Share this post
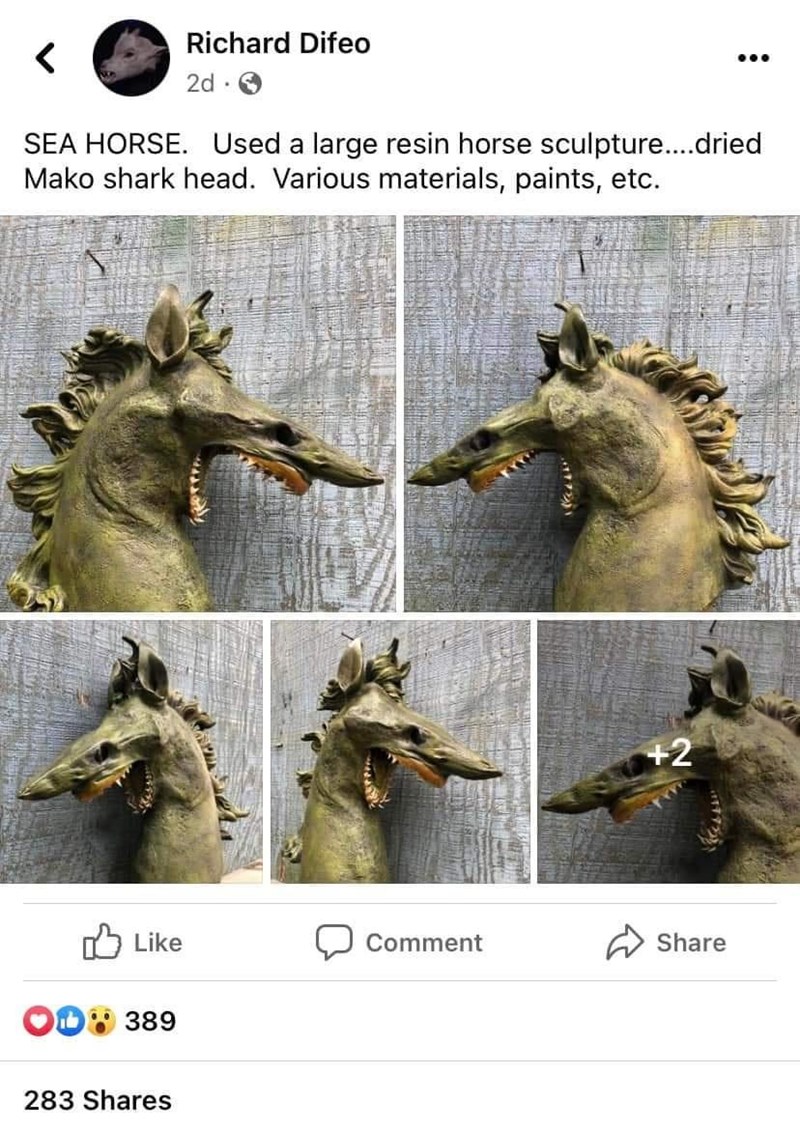The height and width of the screenshot is (1130, 800). pyautogui.click(x=667, y=942)
